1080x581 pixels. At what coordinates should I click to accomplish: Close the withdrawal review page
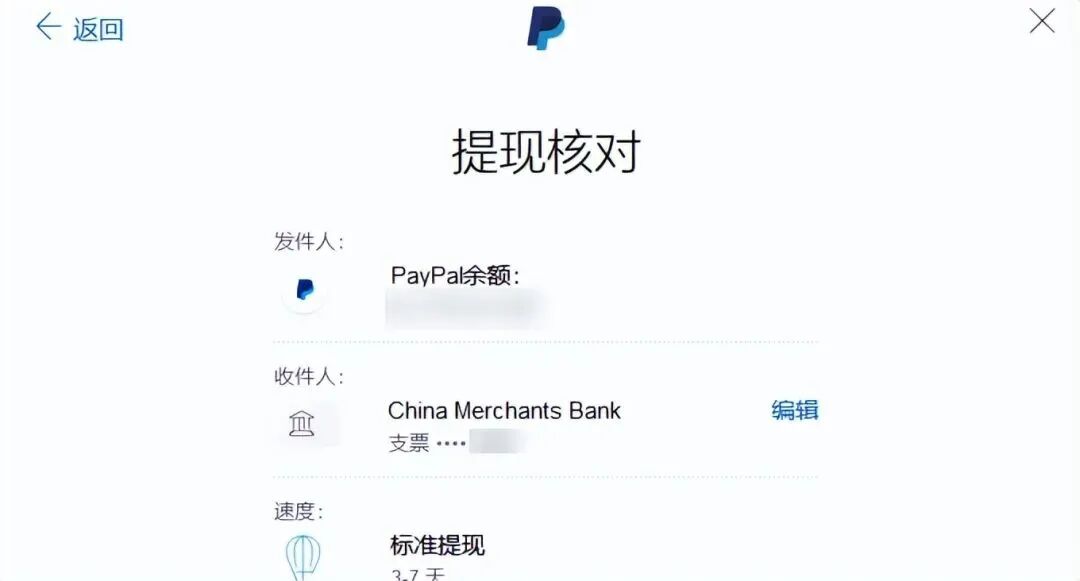coord(1042,21)
